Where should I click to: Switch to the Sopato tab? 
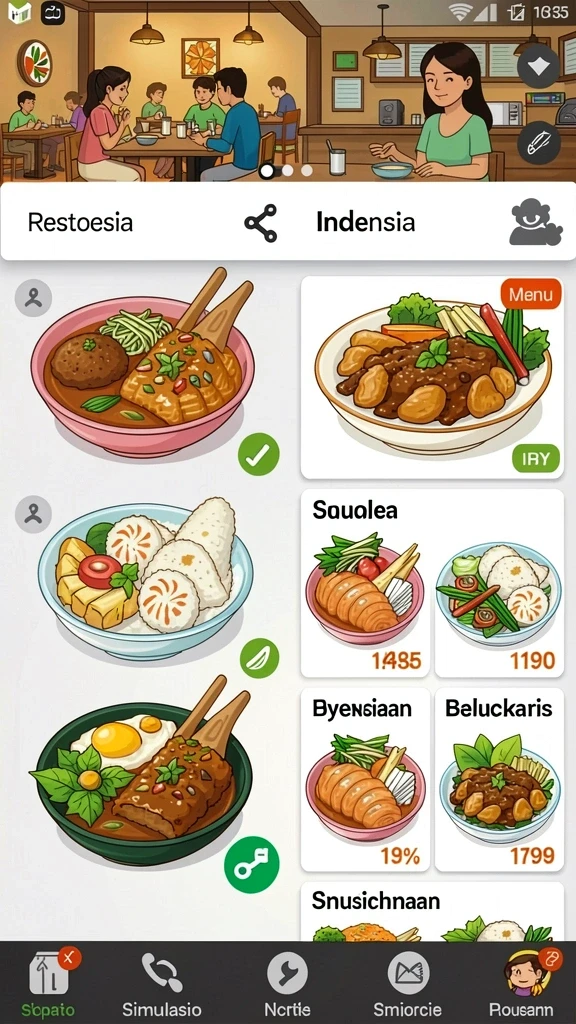click(48, 984)
